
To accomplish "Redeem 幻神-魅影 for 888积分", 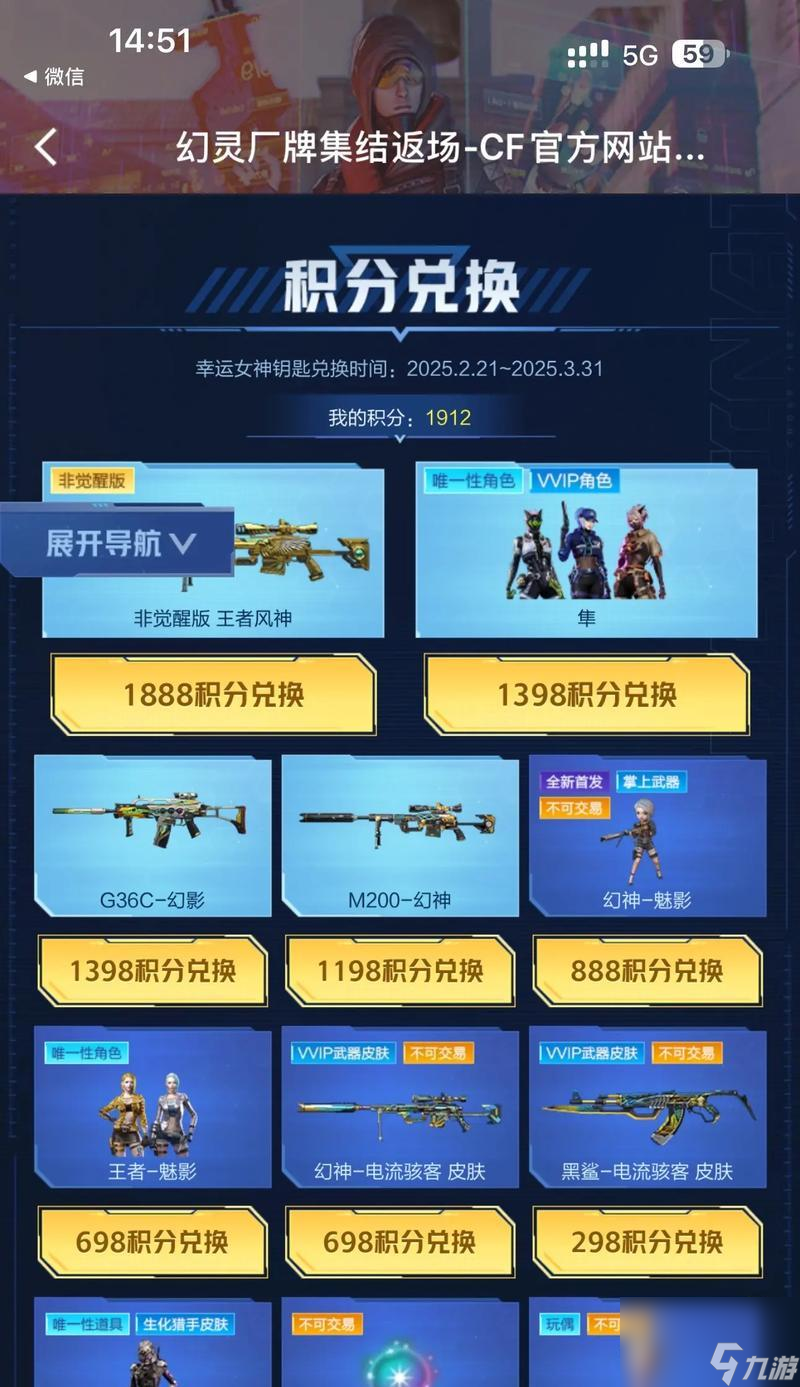I will point(647,970).
